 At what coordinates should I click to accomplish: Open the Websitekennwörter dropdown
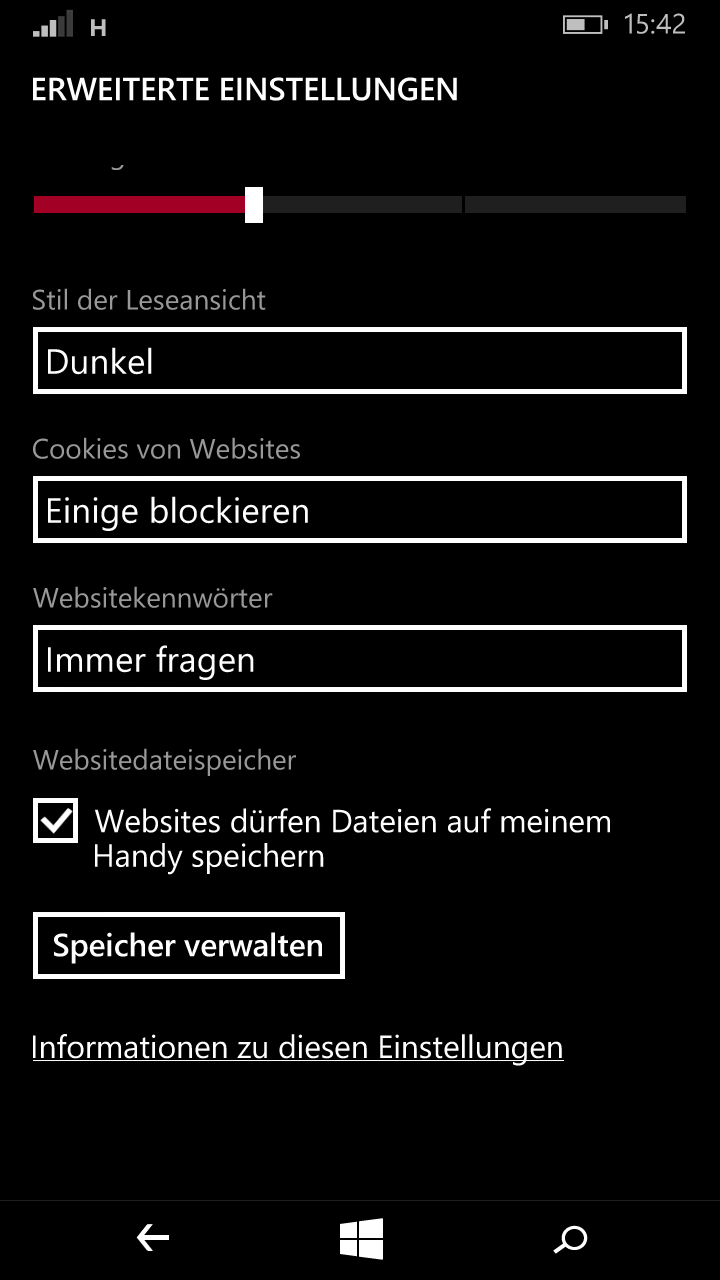coord(360,659)
